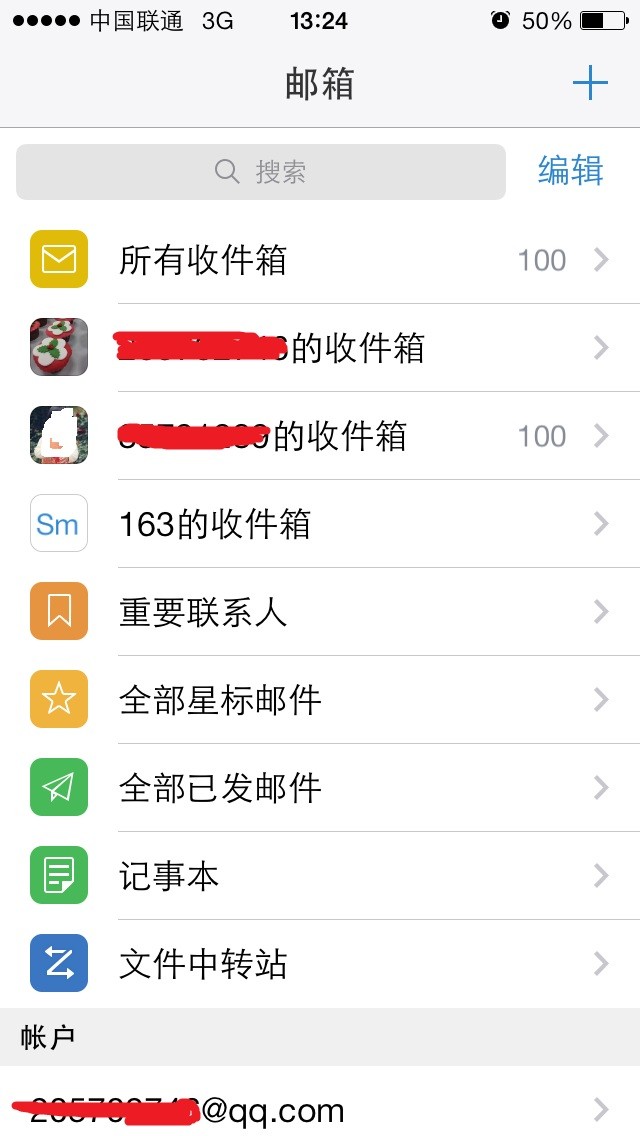
Task: Open 记事本 notebook
Action: click(x=320, y=876)
